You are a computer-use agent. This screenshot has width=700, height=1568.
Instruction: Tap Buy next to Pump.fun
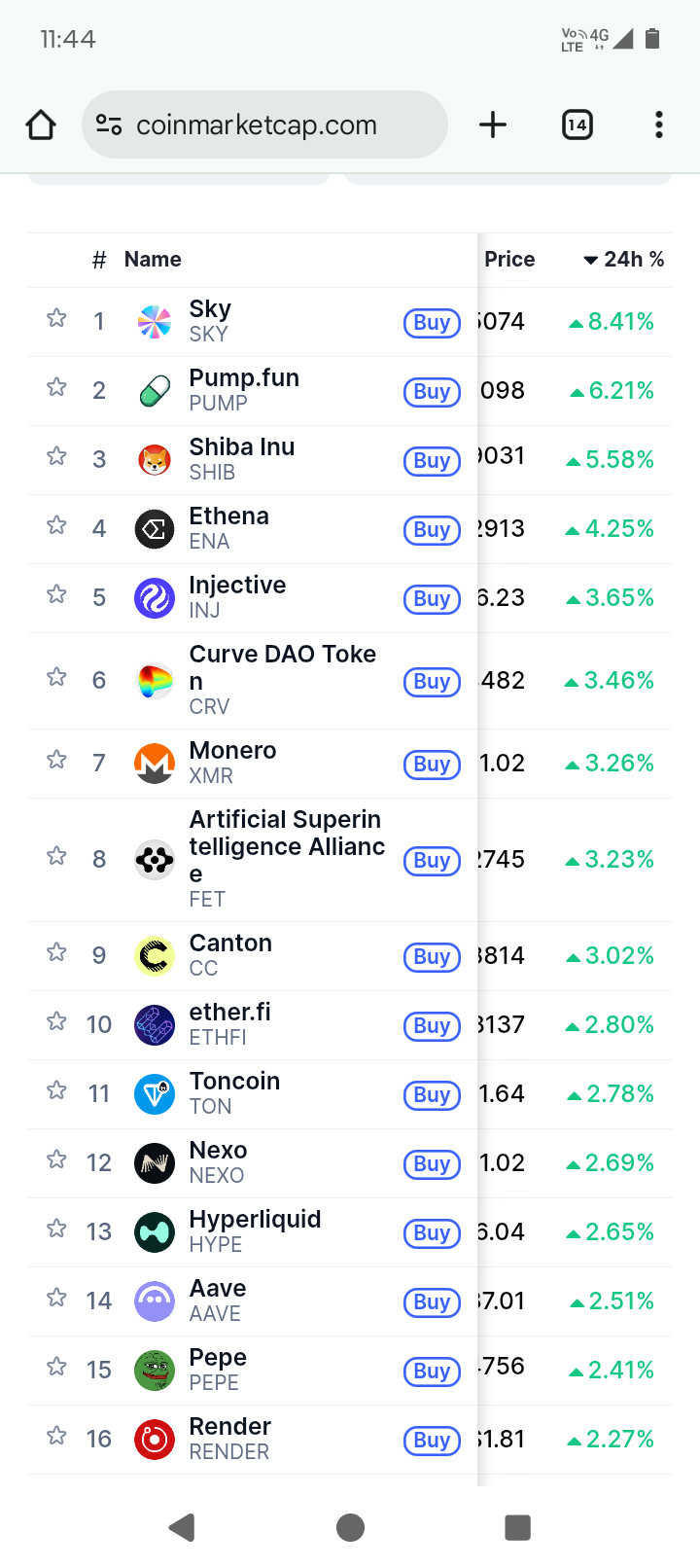[x=432, y=392]
